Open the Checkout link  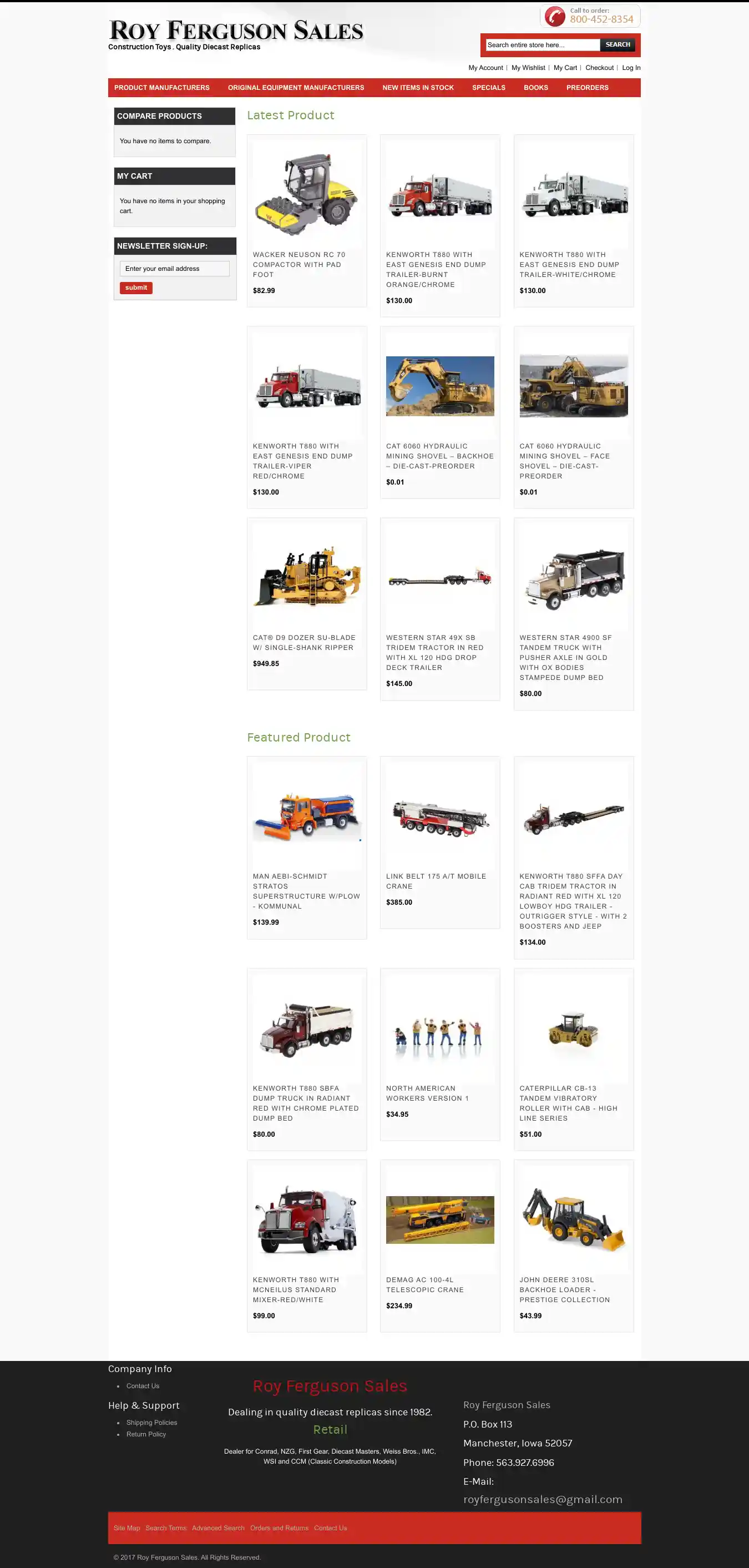(x=599, y=68)
